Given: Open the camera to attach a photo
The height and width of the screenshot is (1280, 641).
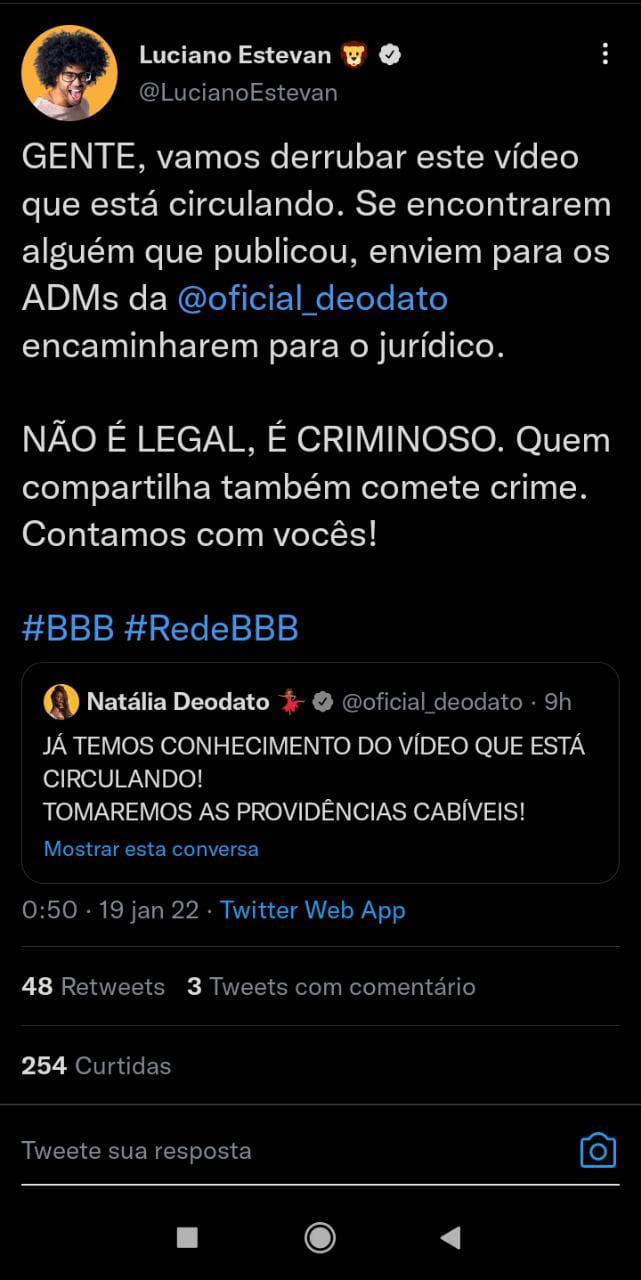Looking at the screenshot, I should pos(598,1150).
